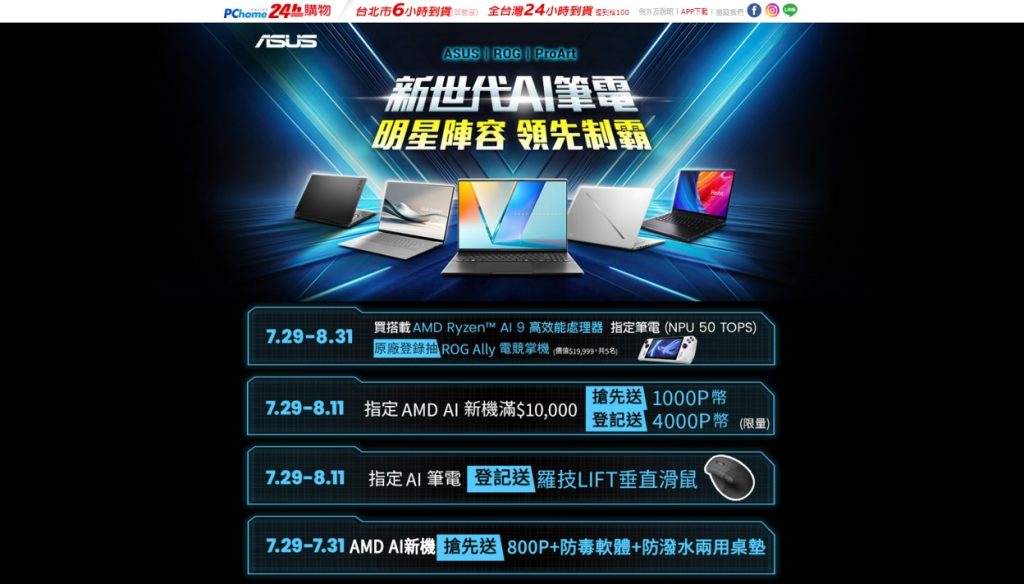This screenshot has height=584, width=1024.
Task: Open the PChome LINE account
Action: (x=790, y=11)
